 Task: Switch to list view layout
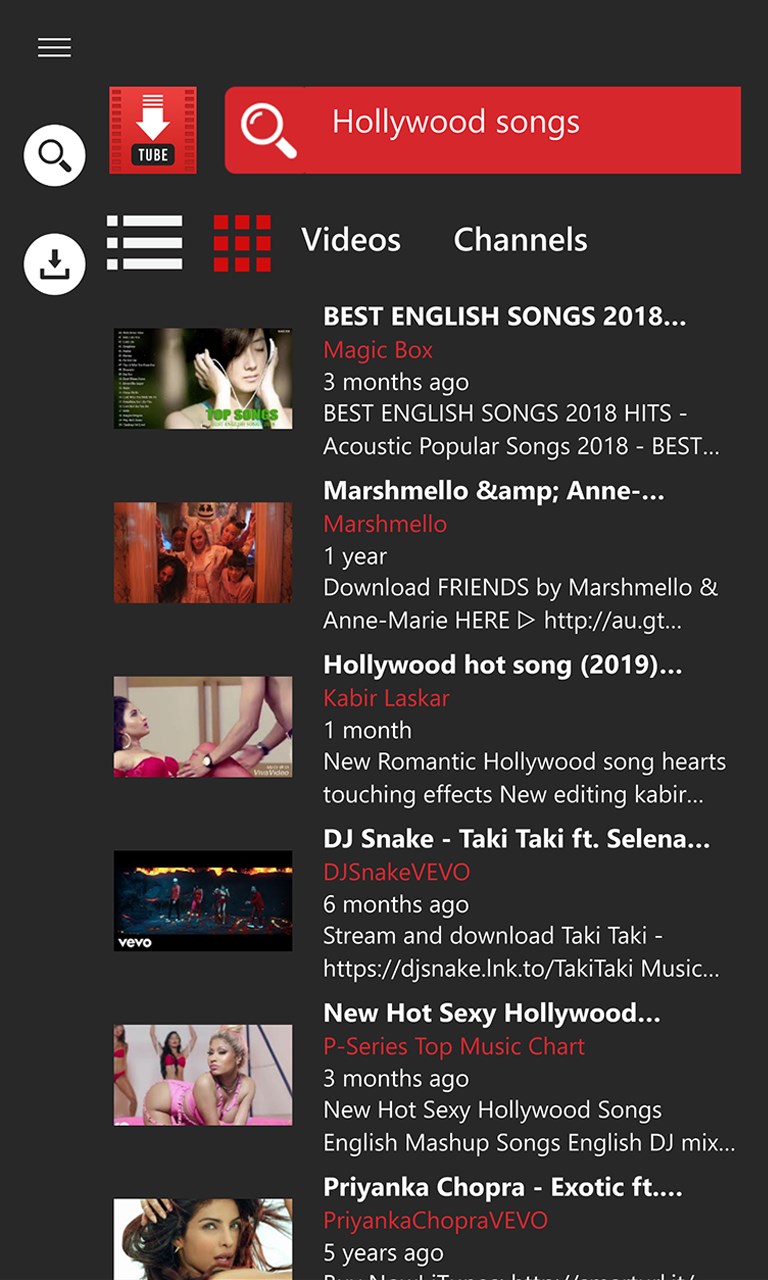(x=145, y=242)
